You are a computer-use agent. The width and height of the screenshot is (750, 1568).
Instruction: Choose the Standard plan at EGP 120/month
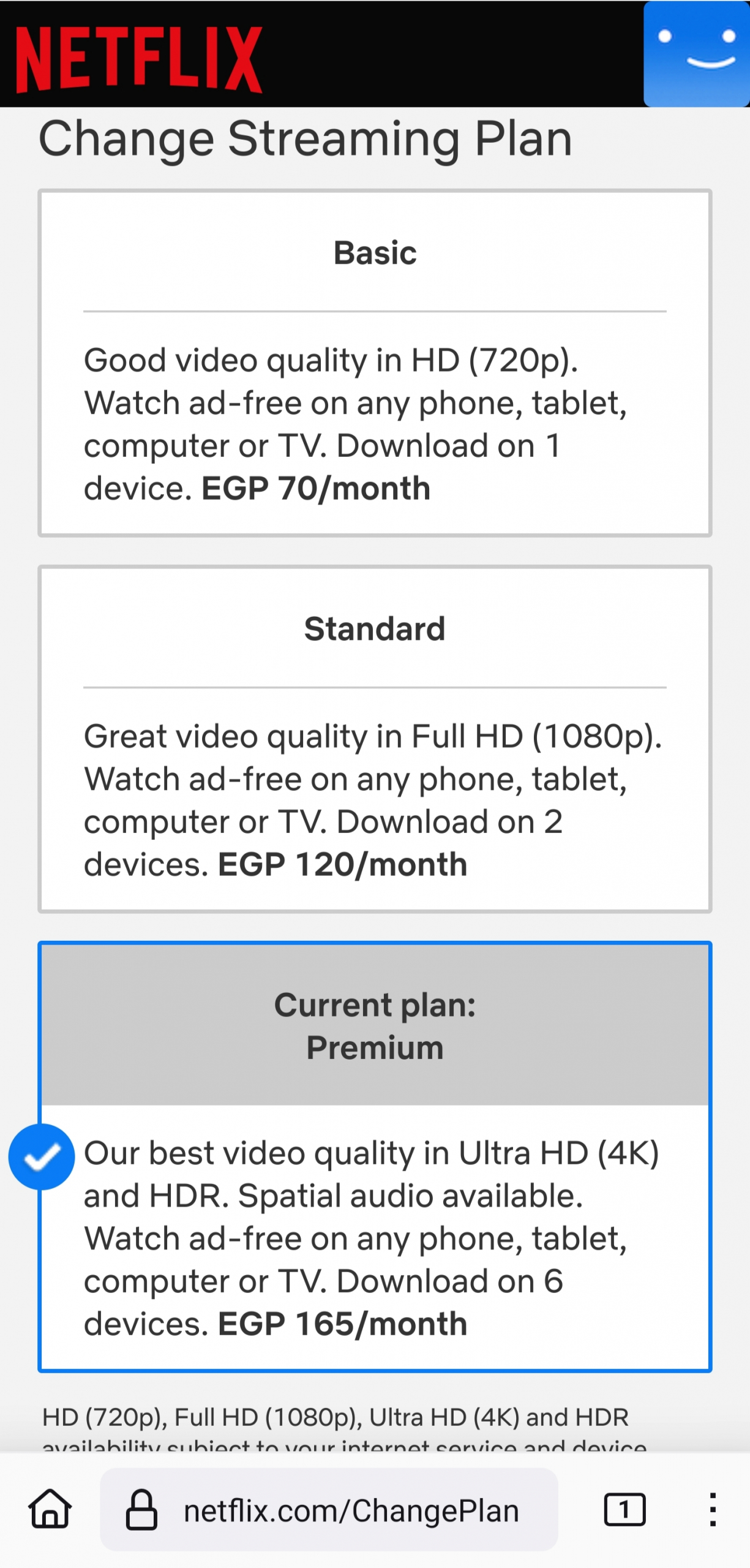375,739
